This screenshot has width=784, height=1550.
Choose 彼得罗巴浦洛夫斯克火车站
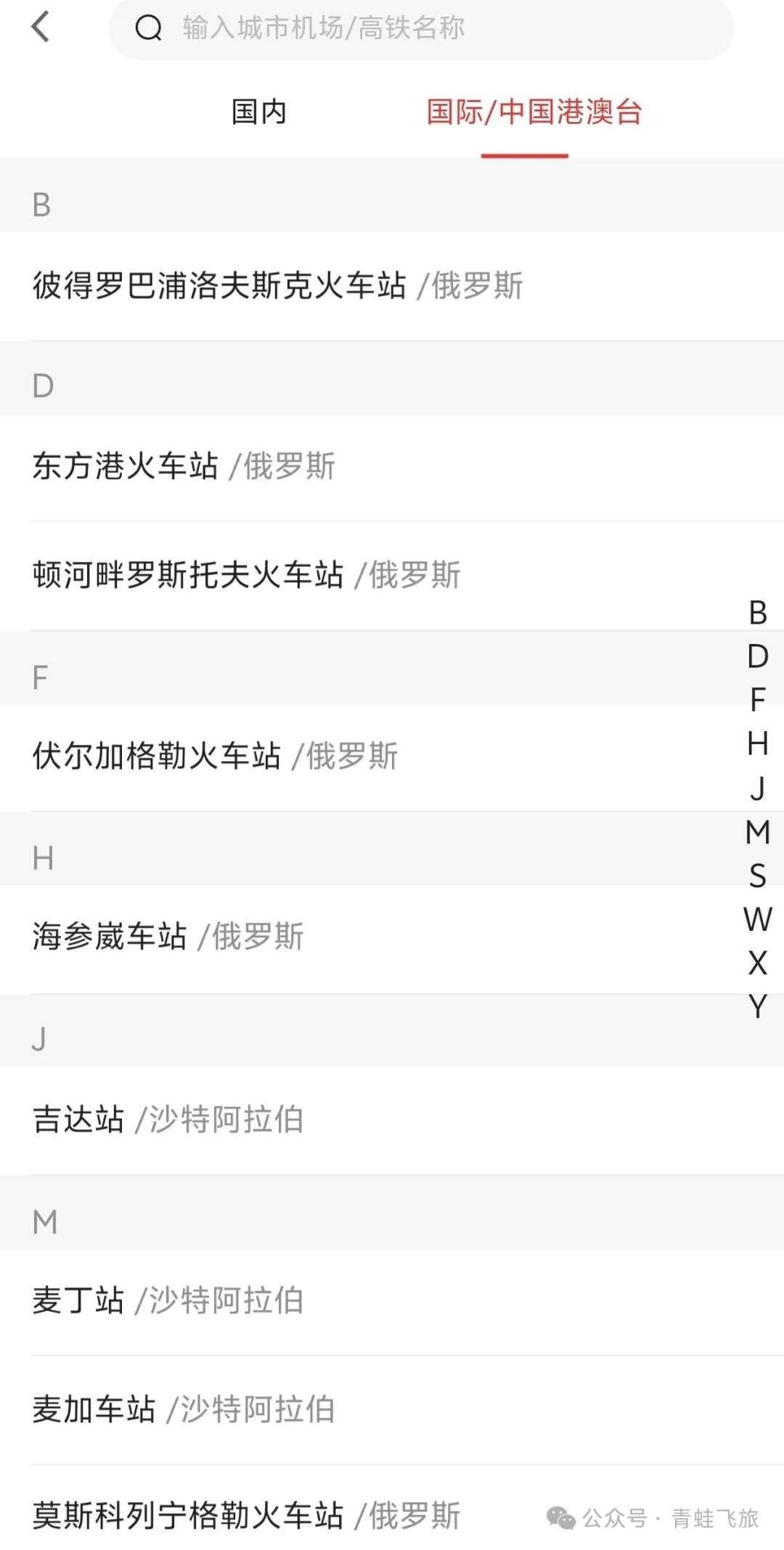392,286
